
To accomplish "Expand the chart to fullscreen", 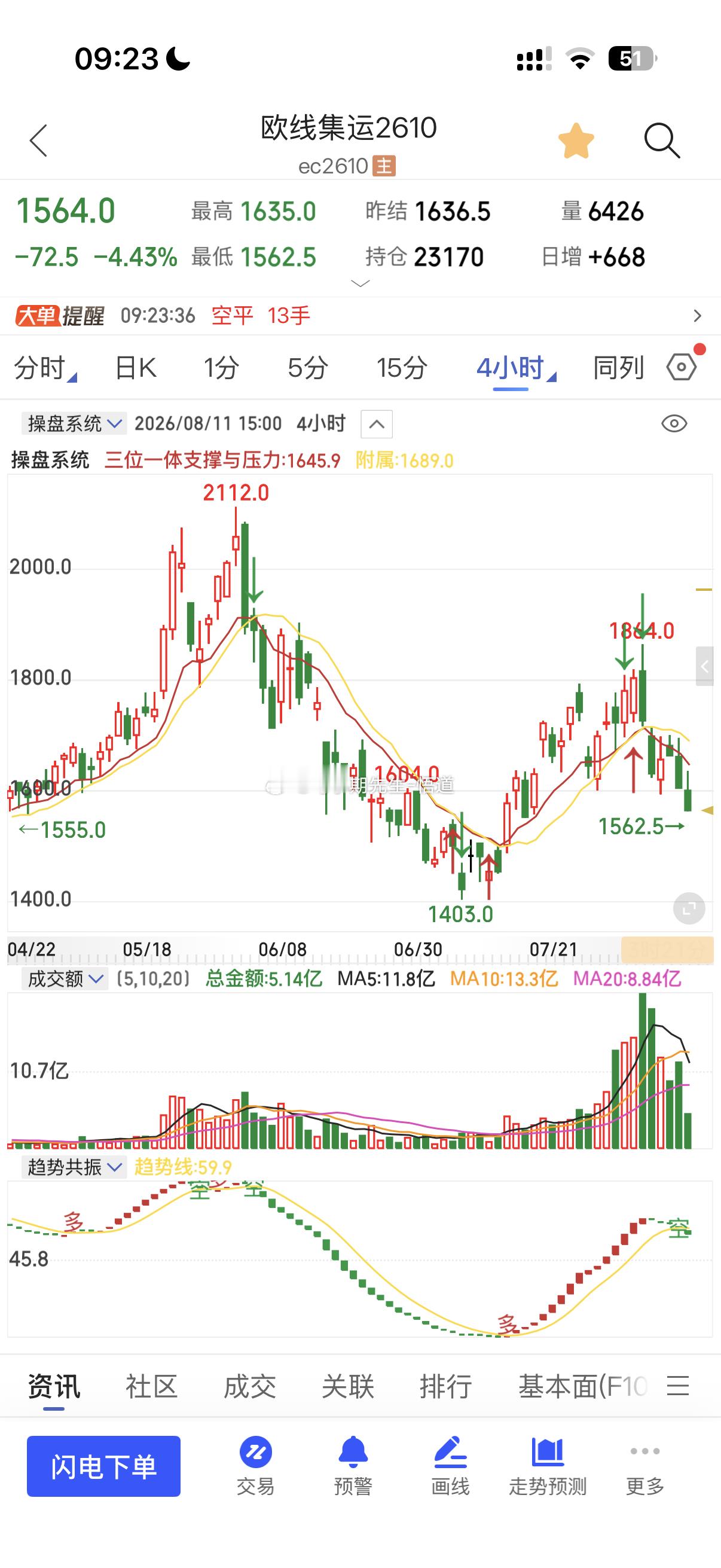I will 689,909.
